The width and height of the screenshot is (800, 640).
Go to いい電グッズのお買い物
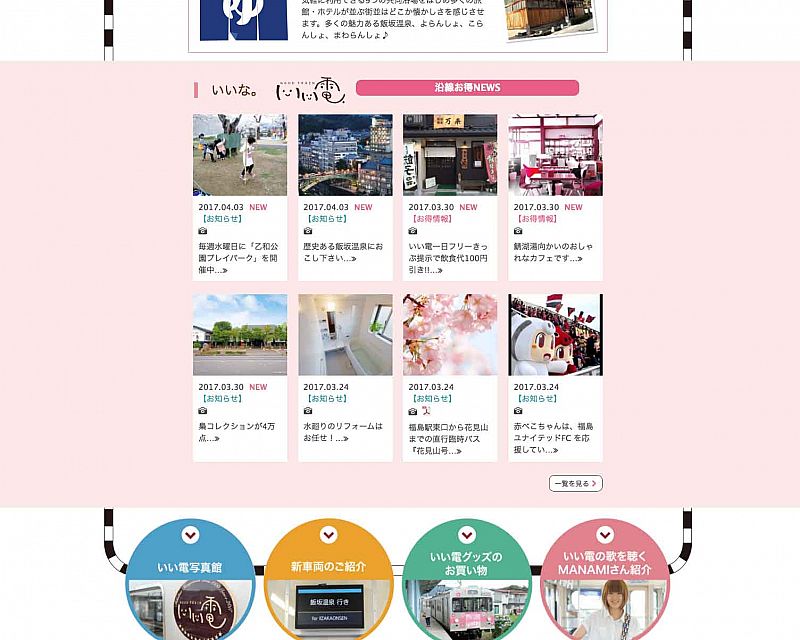point(466,580)
